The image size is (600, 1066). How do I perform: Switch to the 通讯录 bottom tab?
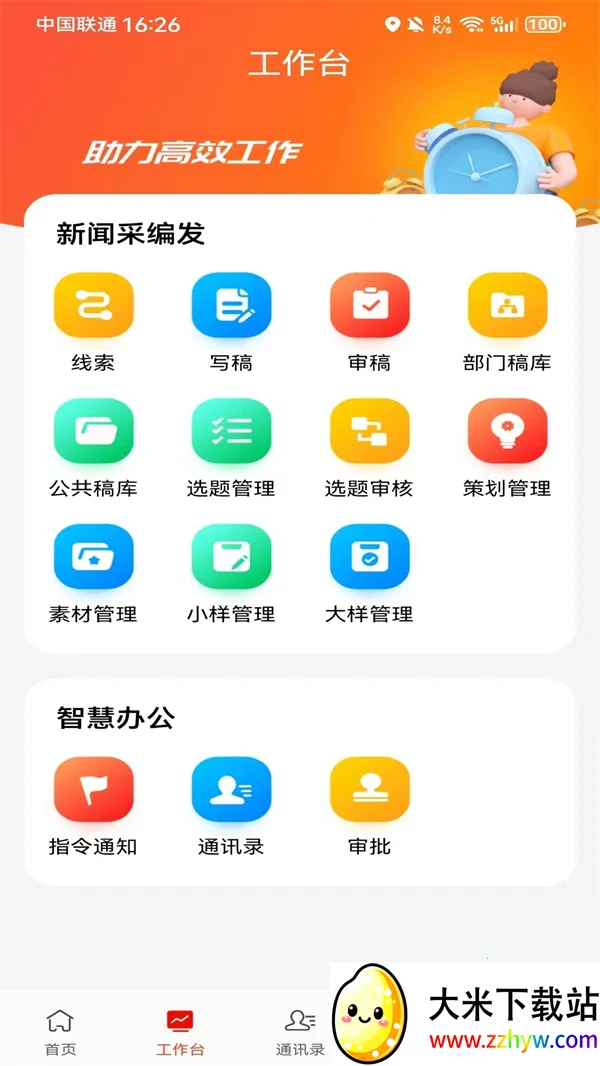[x=300, y=1032]
